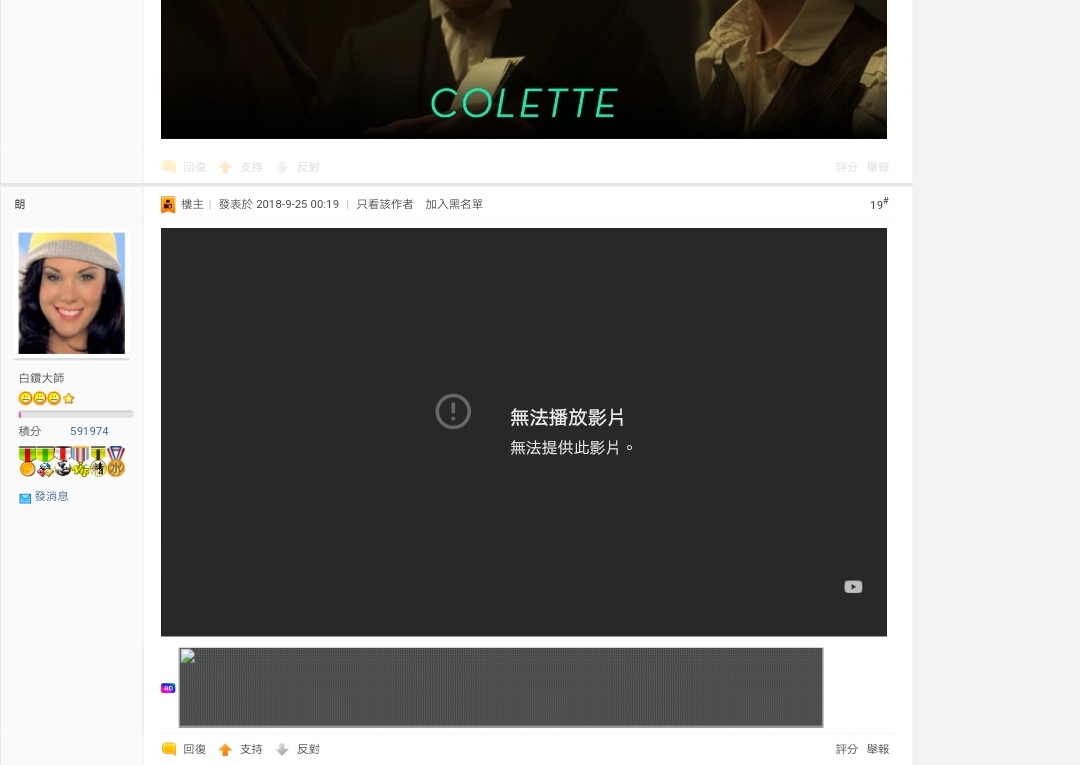
Task: Report post 19 via 舉報
Action: (877, 749)
